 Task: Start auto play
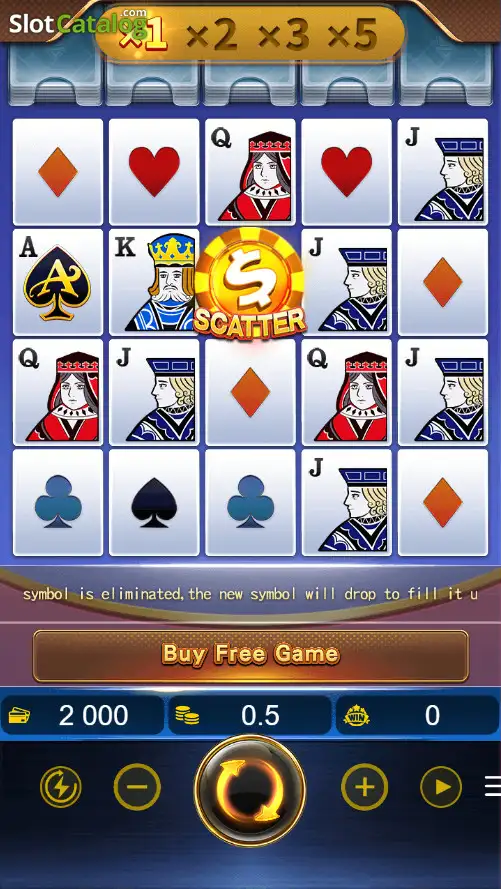coord(441,787)
